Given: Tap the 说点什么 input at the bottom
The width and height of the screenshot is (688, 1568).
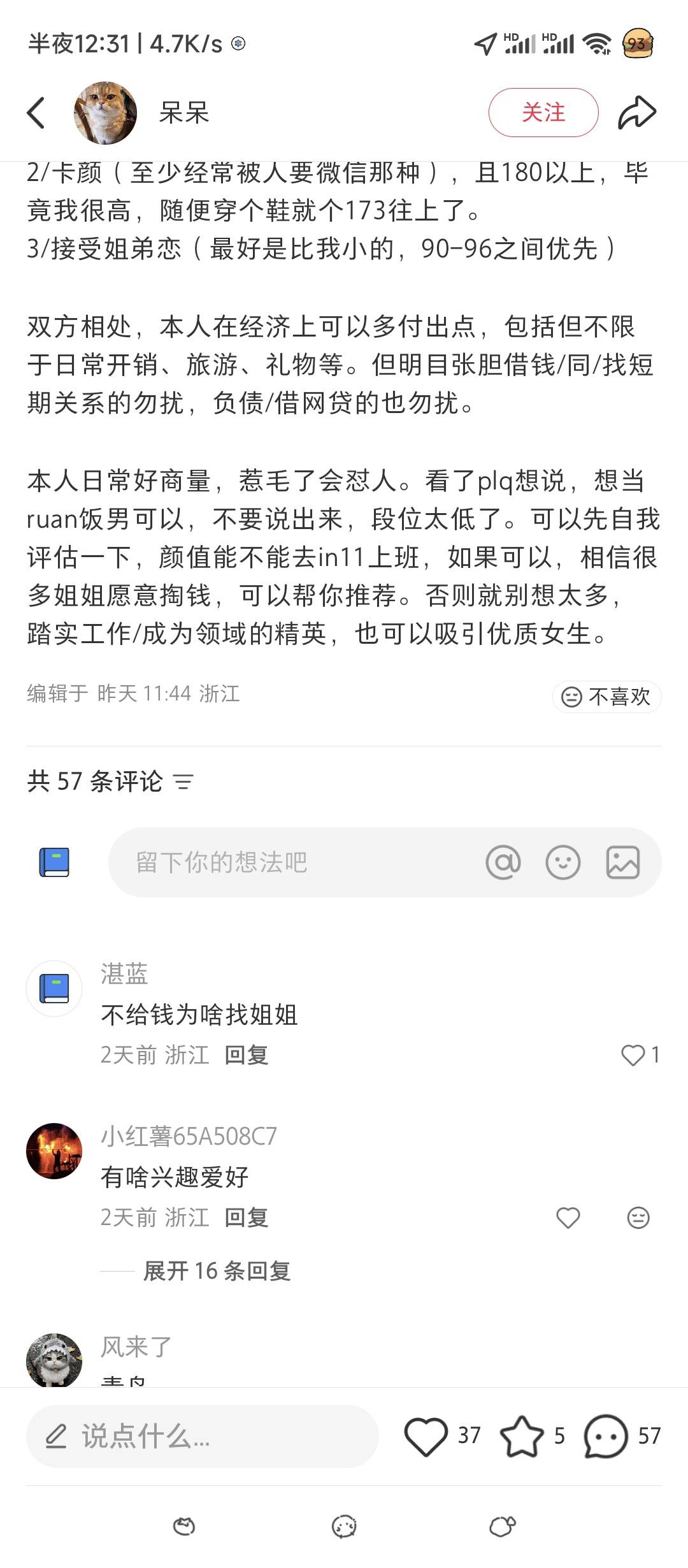Looking at the screenshot, I should pos(203,1436).
